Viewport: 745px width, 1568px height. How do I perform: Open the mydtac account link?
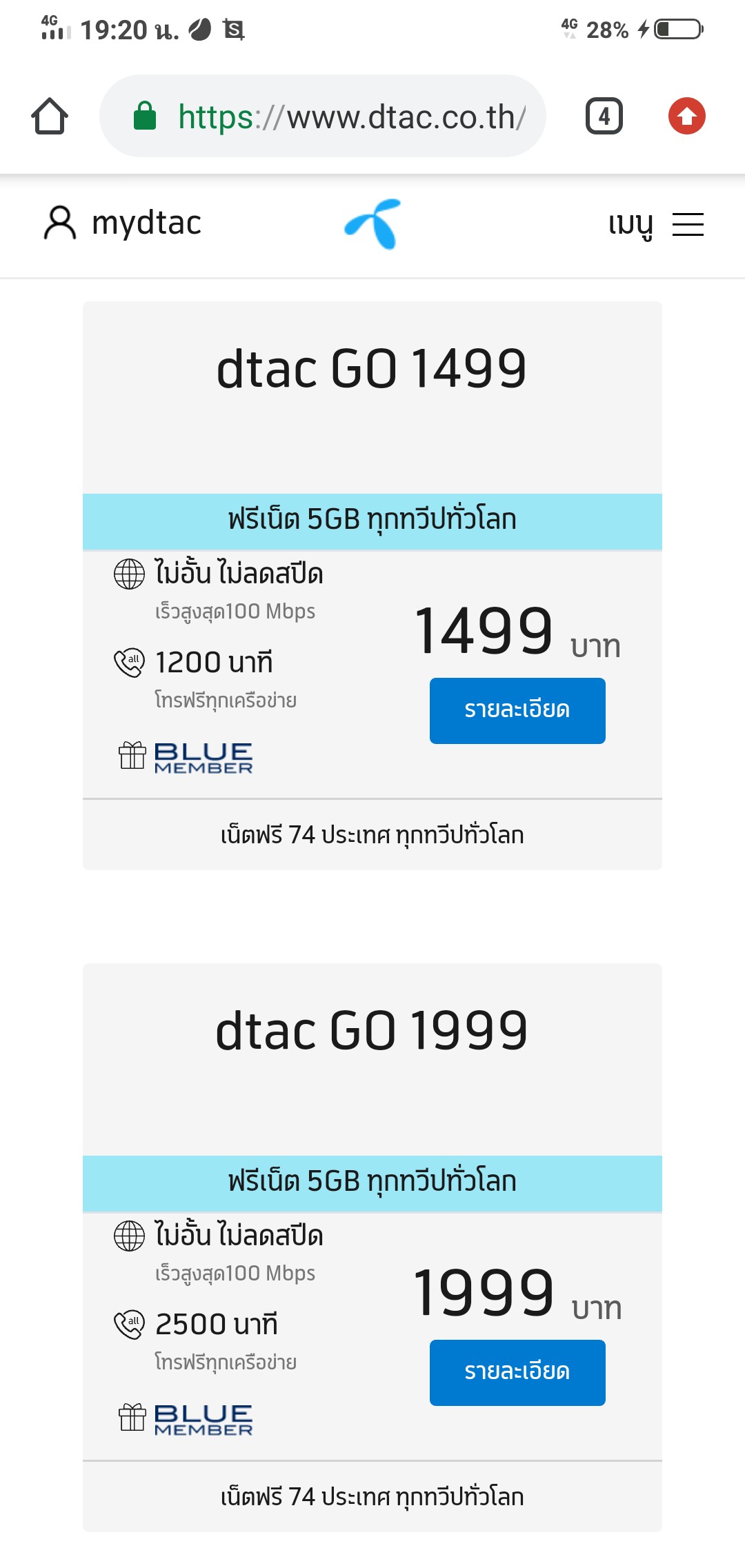click(123, 223)
